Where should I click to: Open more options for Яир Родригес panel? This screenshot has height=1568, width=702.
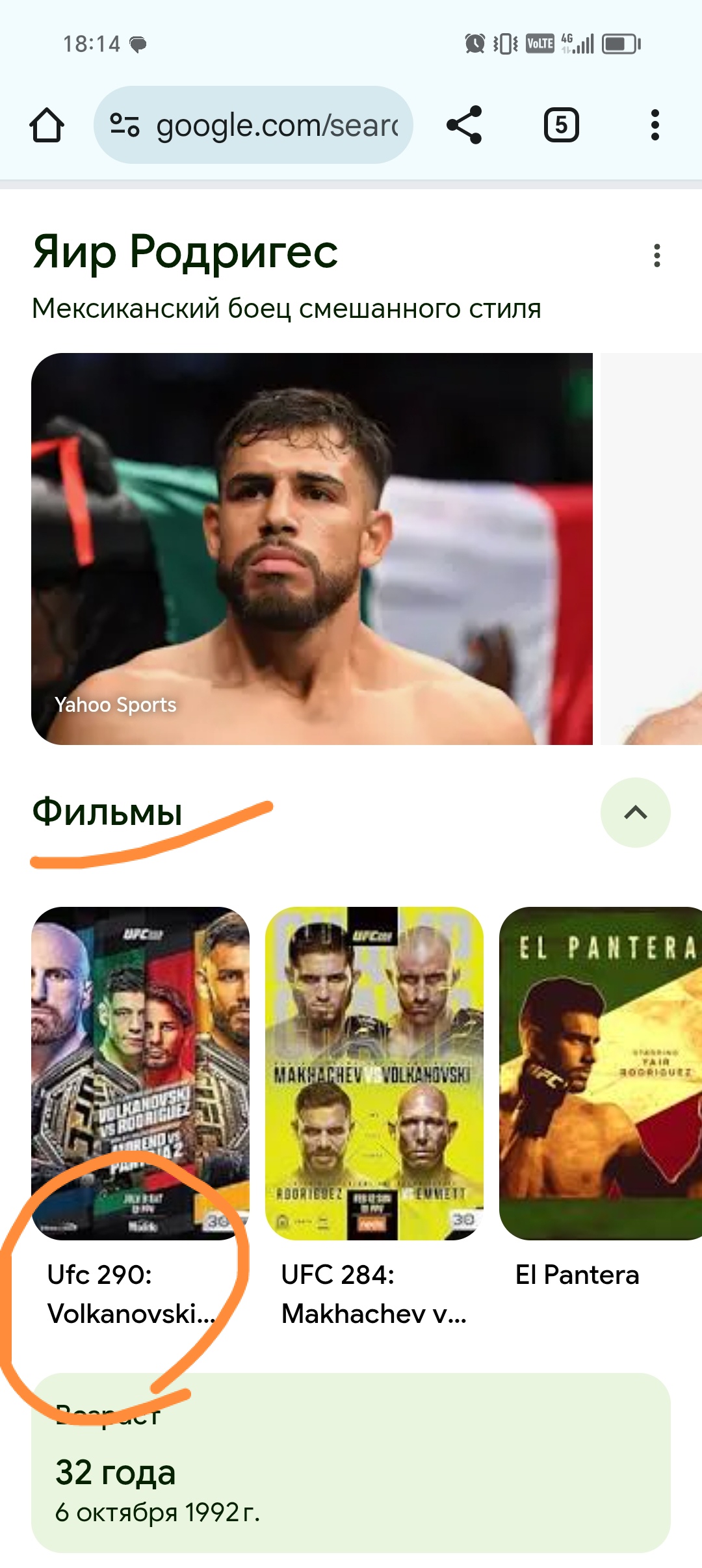[657, 255]
